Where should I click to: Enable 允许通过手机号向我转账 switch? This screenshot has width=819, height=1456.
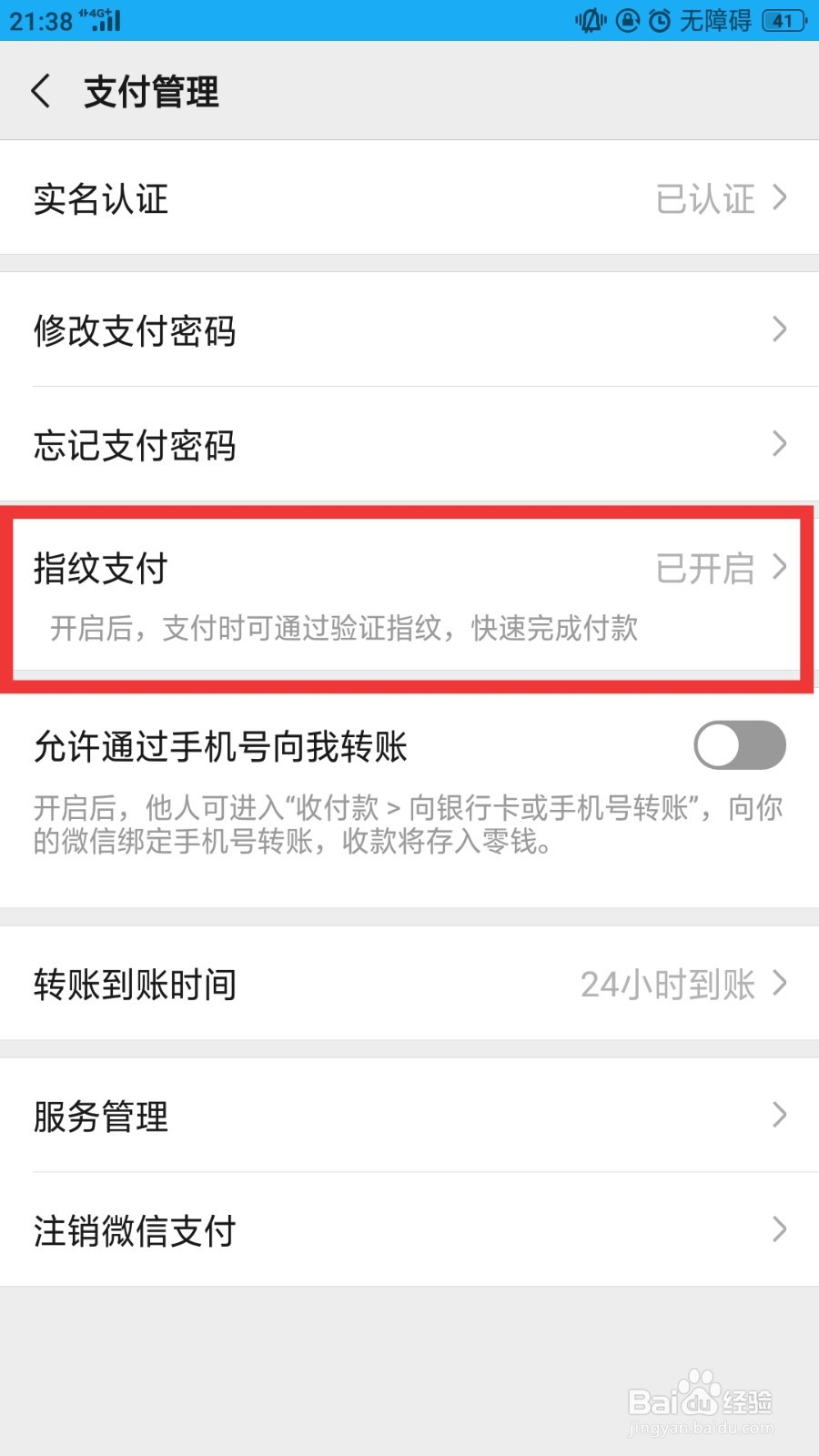point(739,744)
